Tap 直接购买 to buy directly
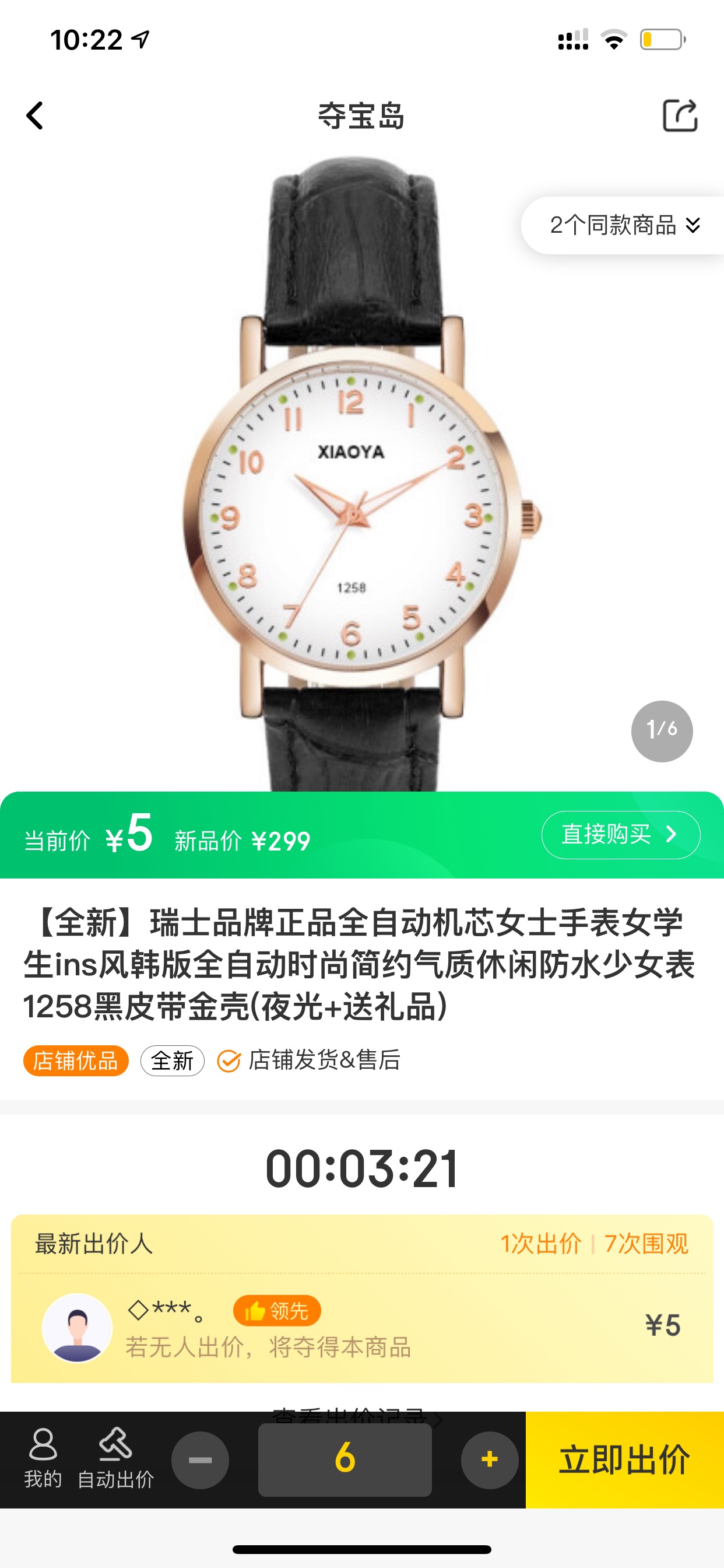 pyautogui.click(x=621, y=835)
